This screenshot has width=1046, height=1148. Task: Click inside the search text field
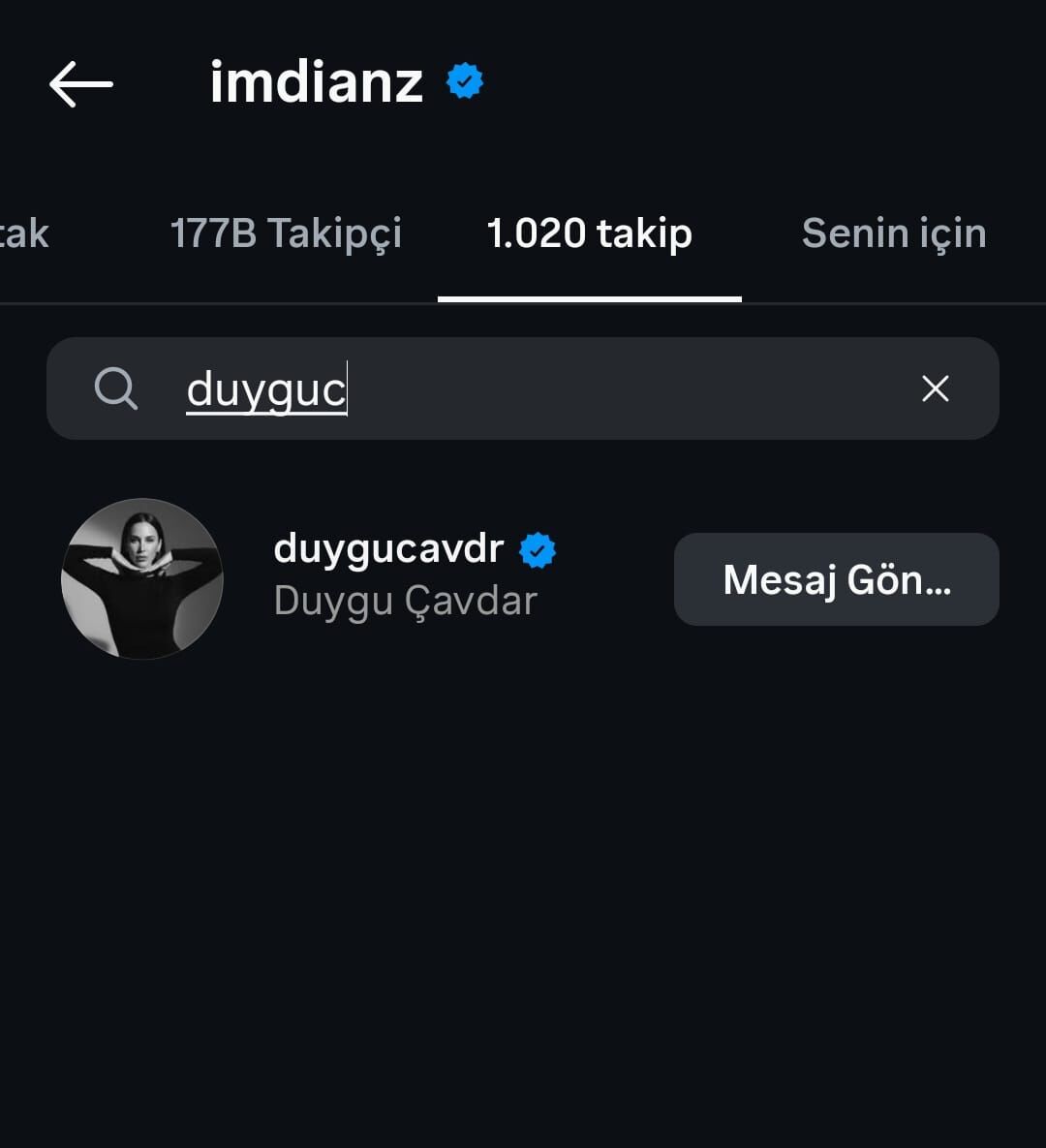[484, 388]
